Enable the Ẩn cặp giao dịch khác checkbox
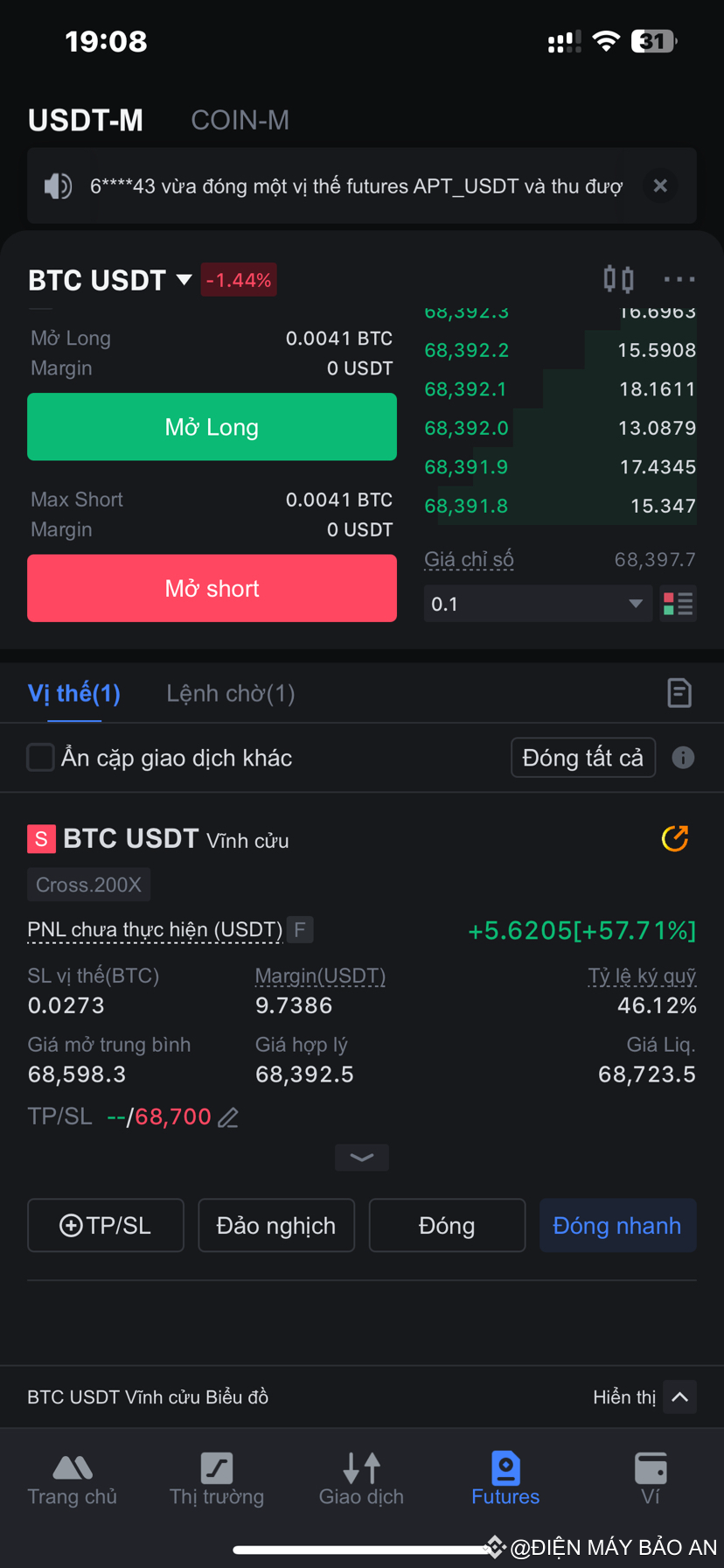The image size is (724, 1568). click(x=40, y=758)
